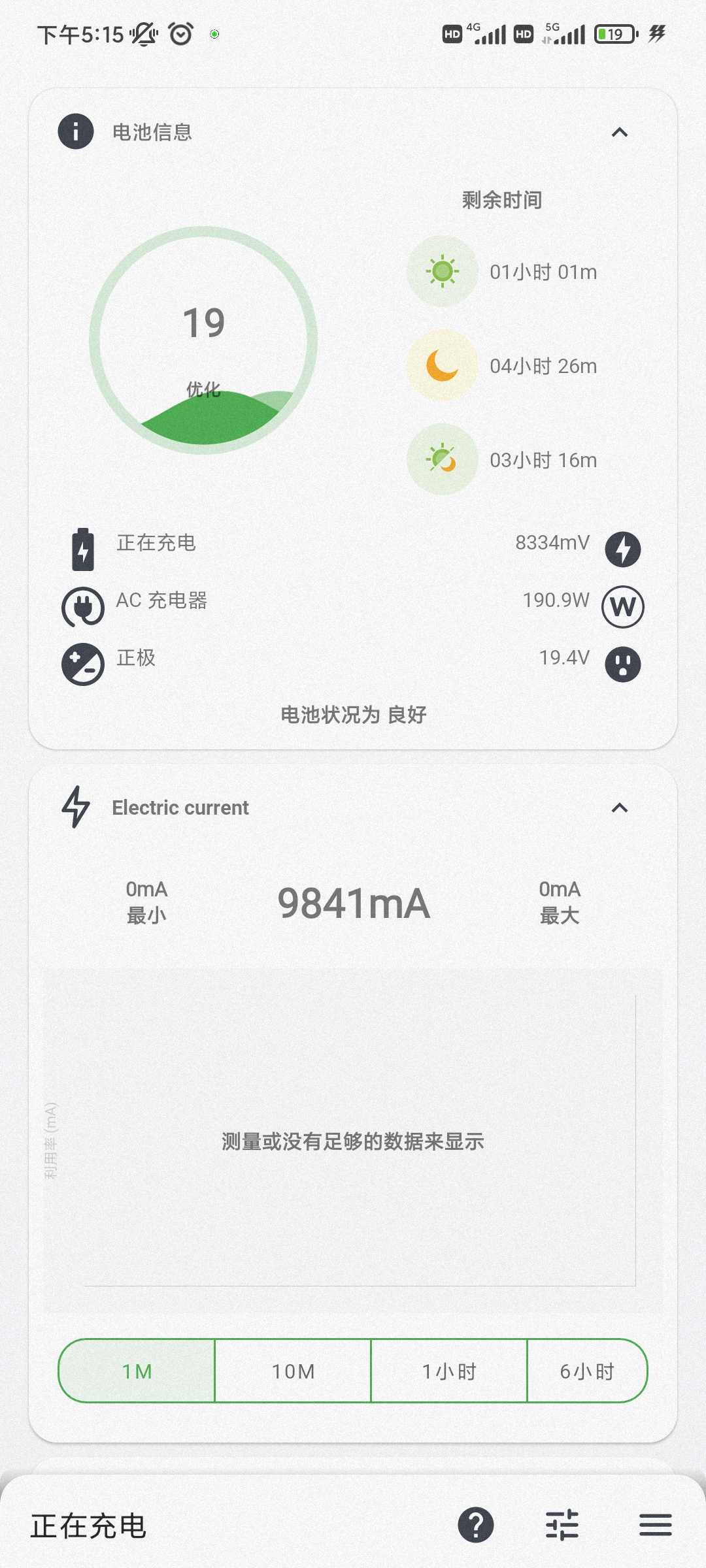Tap the battery level circle showing 19
Screen dimensions: 706x1568
[203, 340]
